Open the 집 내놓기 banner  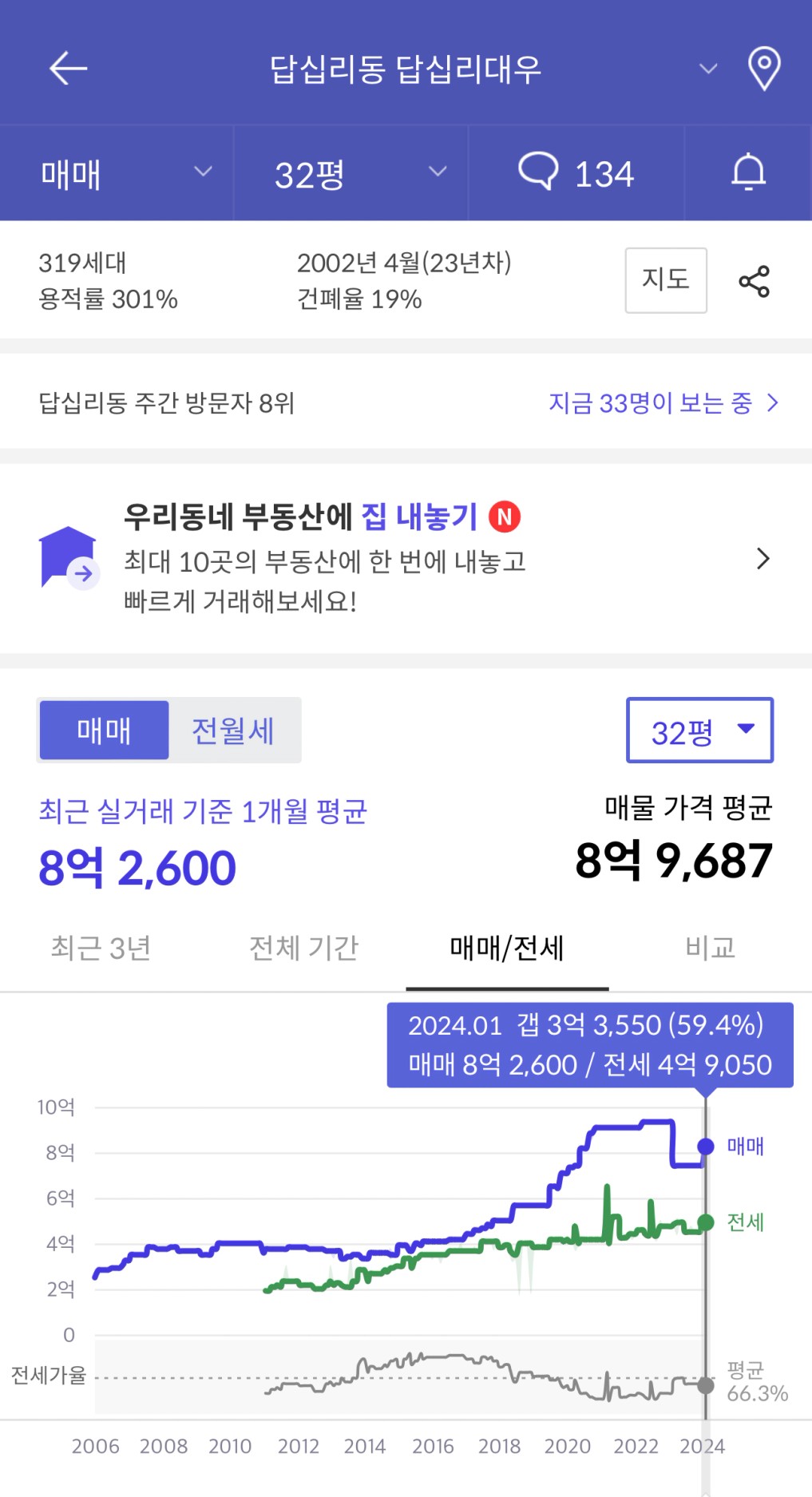coord(406,558)
